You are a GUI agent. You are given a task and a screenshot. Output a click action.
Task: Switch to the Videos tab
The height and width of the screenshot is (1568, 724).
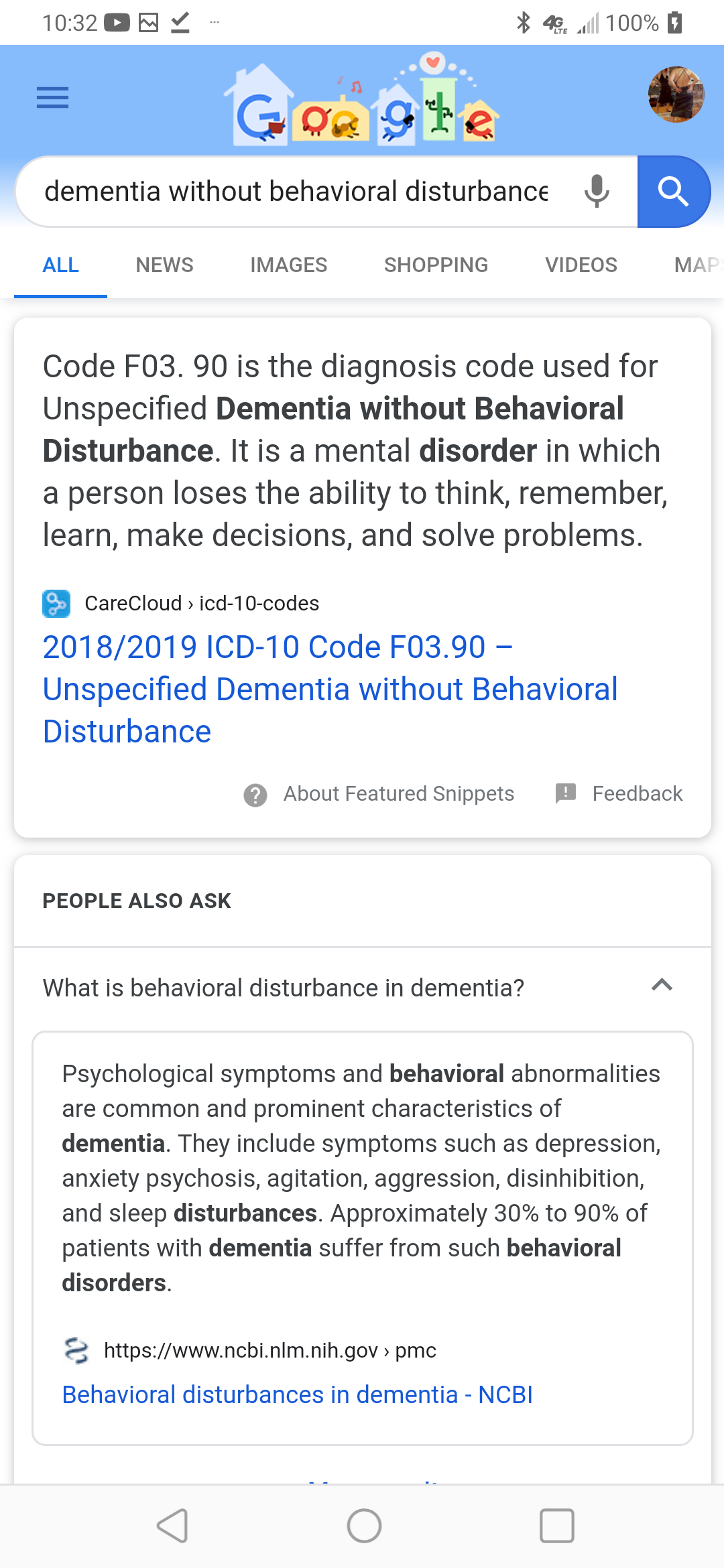pyautogui.click(x=581, y=265)
